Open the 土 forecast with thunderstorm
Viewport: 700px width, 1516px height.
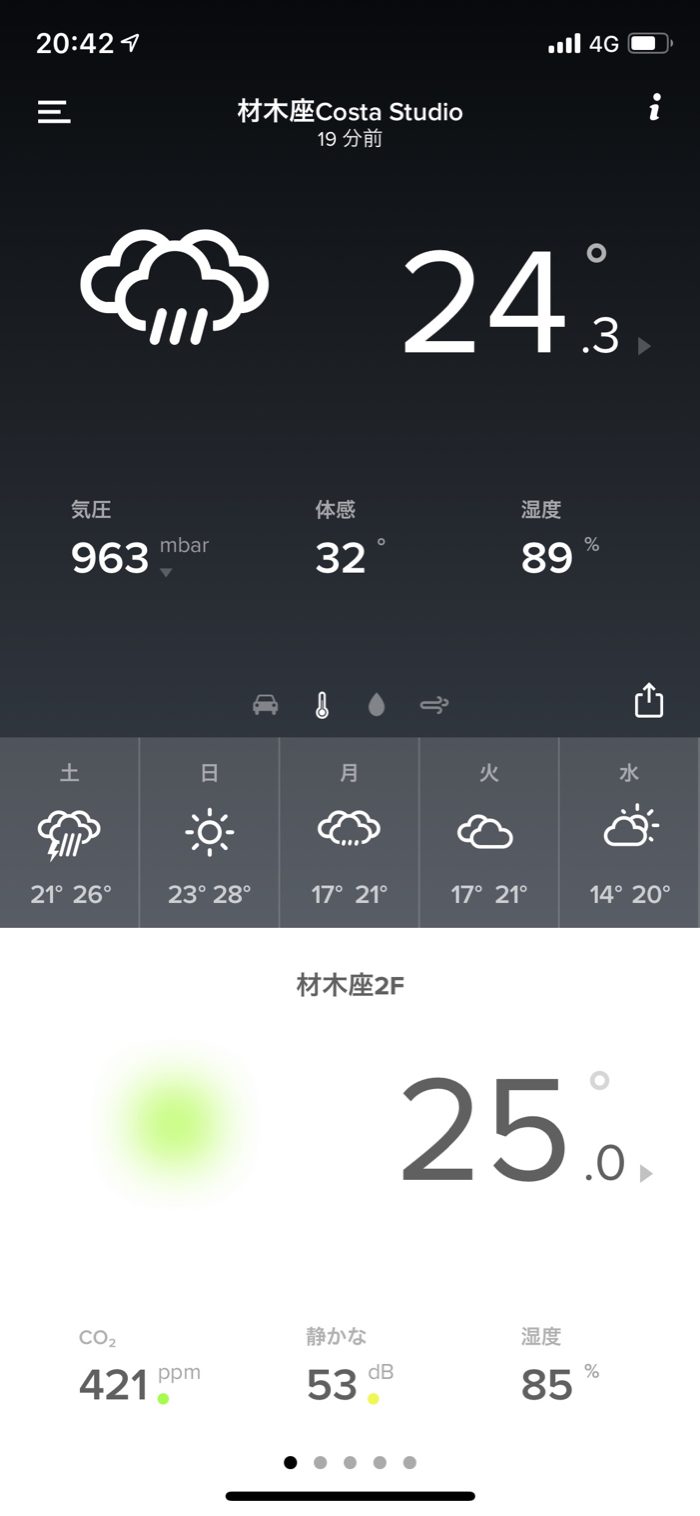[70, 832]
